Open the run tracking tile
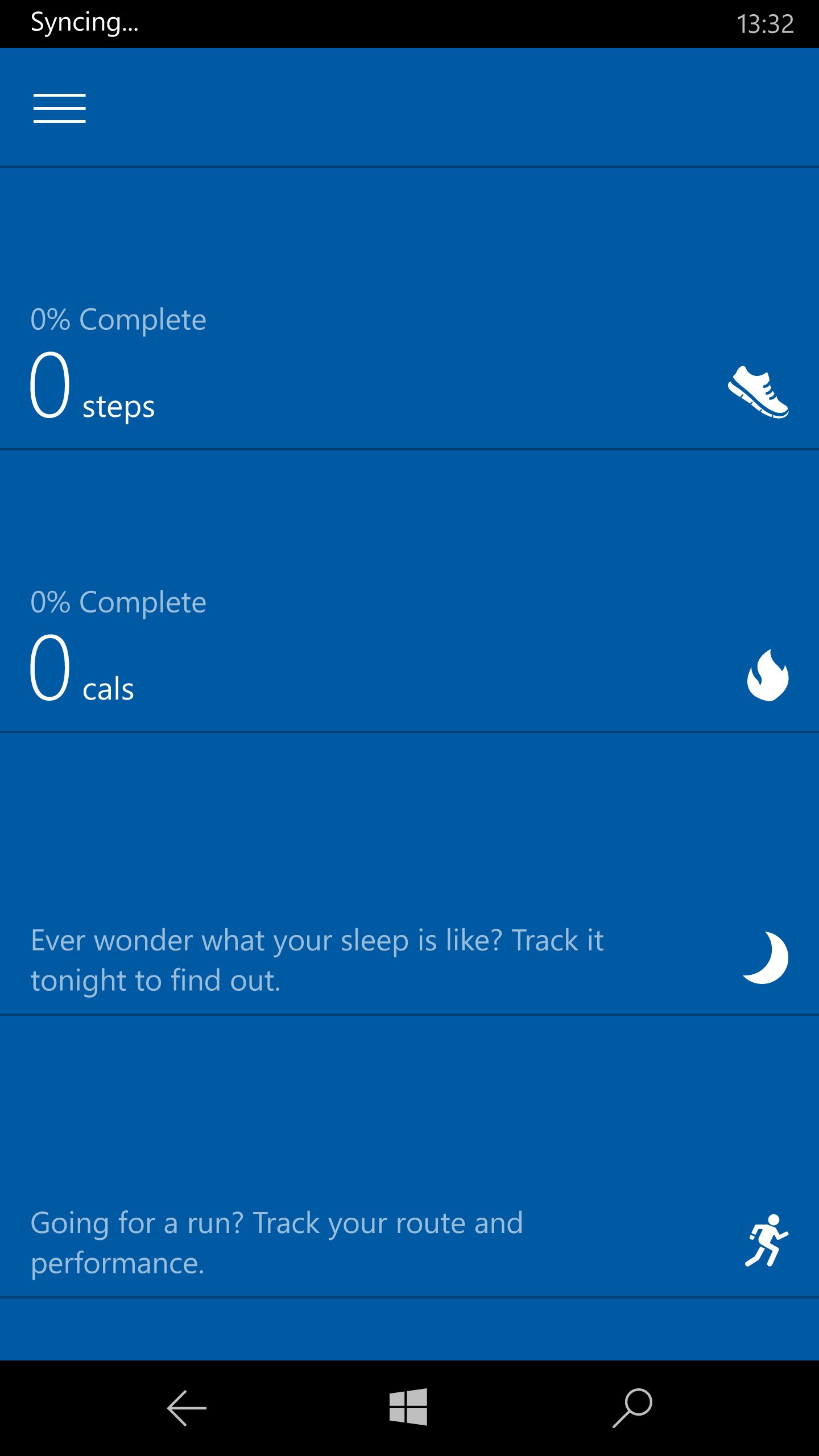The height and width of the screenshot is (1456, 819). pos(409,1156)
